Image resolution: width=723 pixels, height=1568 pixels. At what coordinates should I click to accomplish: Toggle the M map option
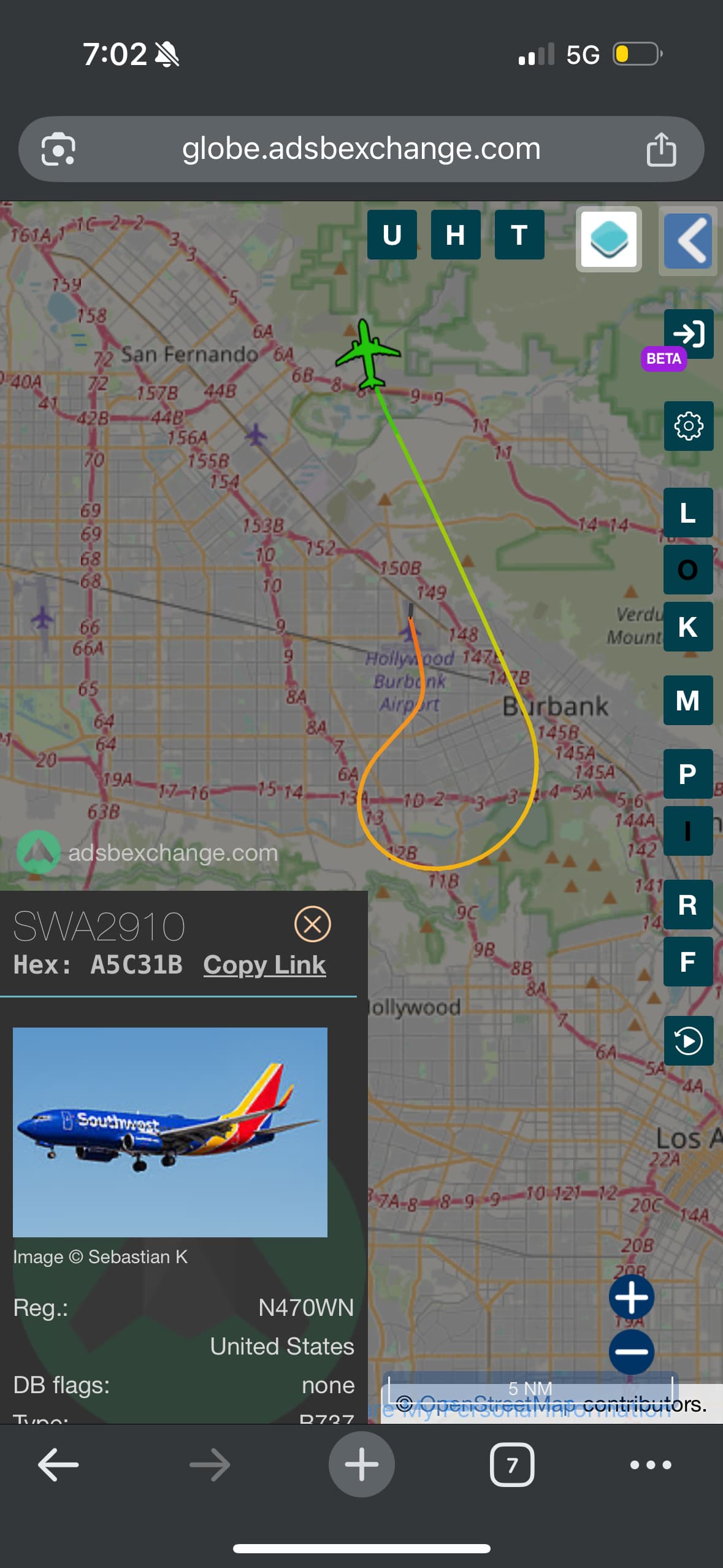click(688, 701)
